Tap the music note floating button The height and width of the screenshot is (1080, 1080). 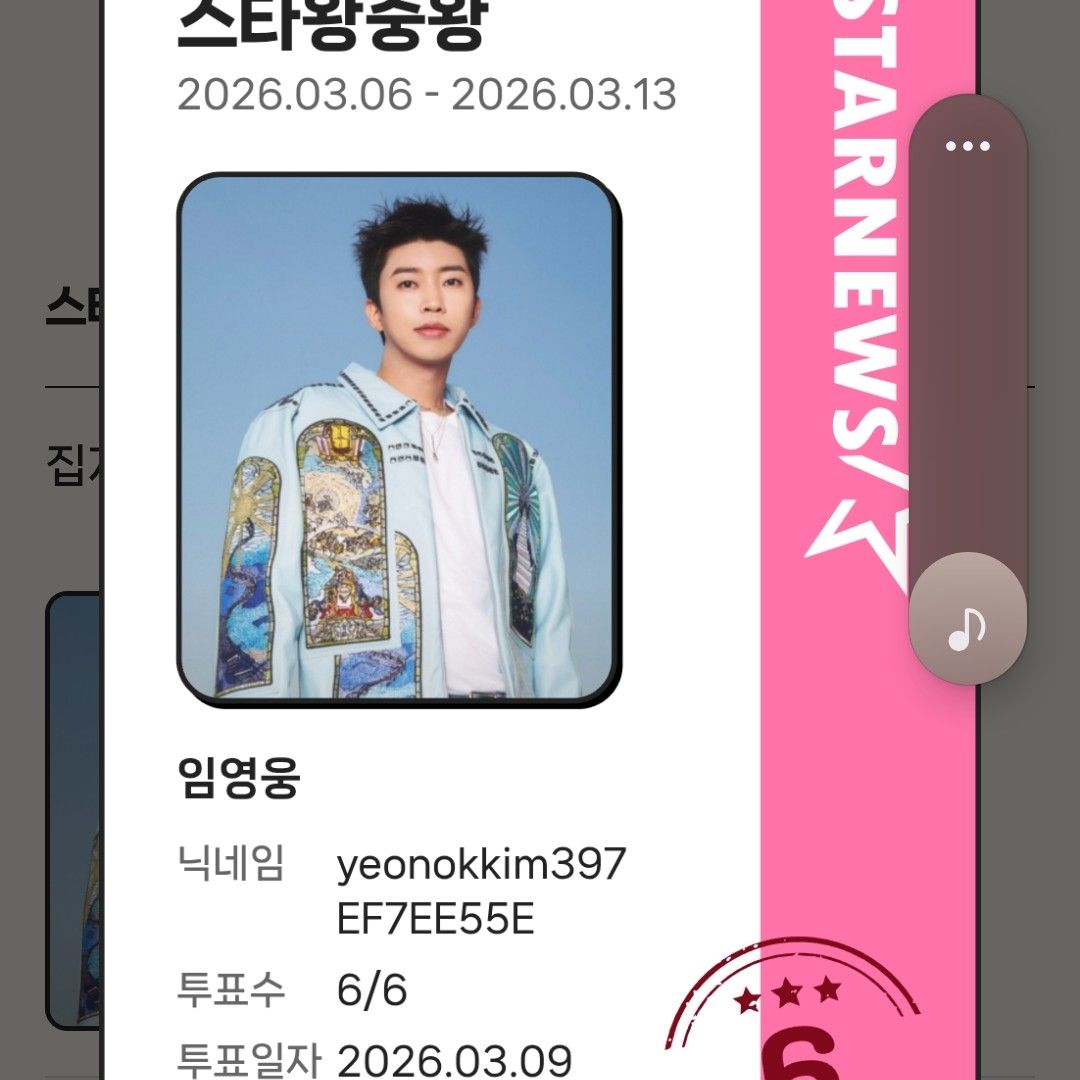point(967,627)
